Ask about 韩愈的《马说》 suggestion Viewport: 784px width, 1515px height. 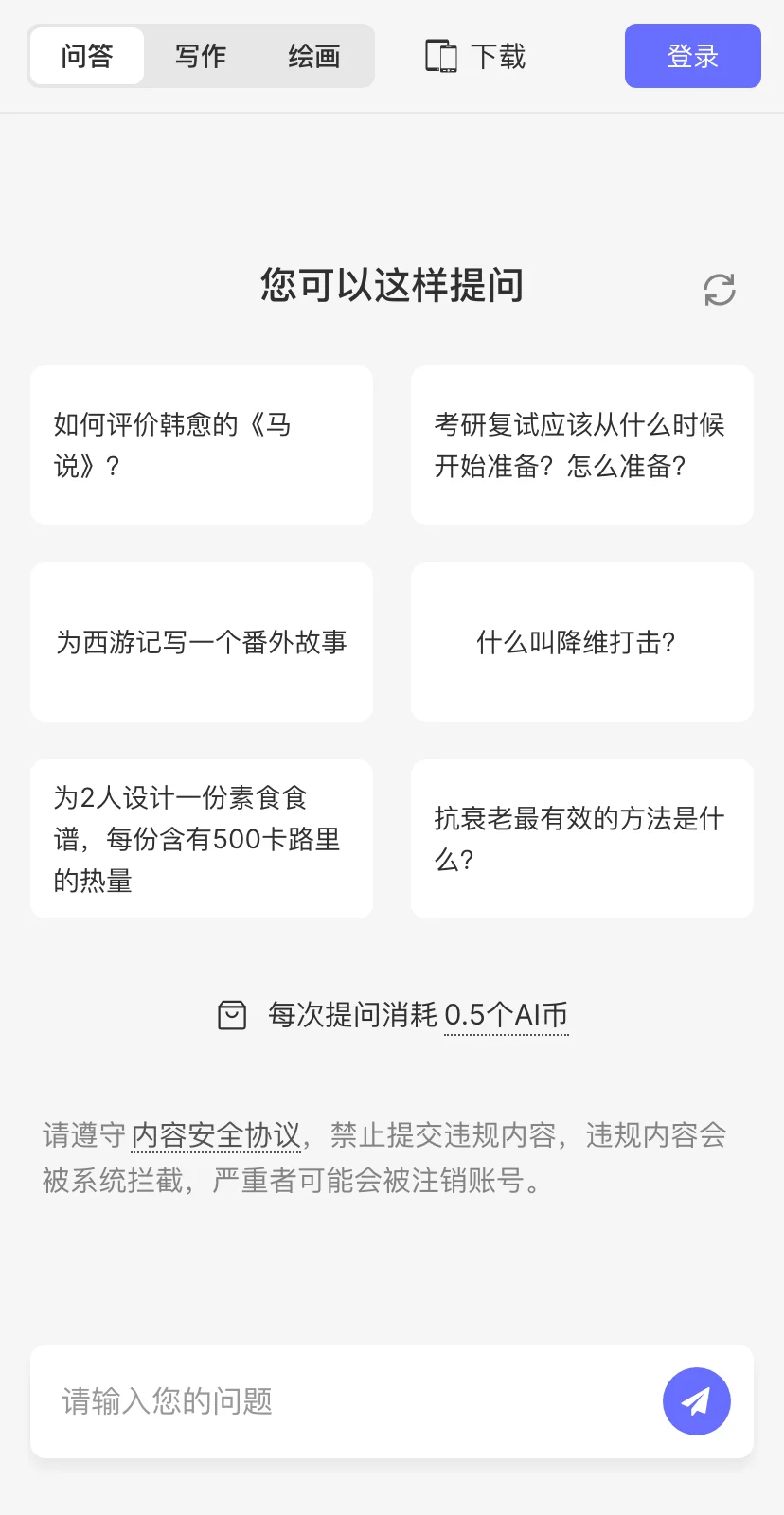(x=202, y=445)
